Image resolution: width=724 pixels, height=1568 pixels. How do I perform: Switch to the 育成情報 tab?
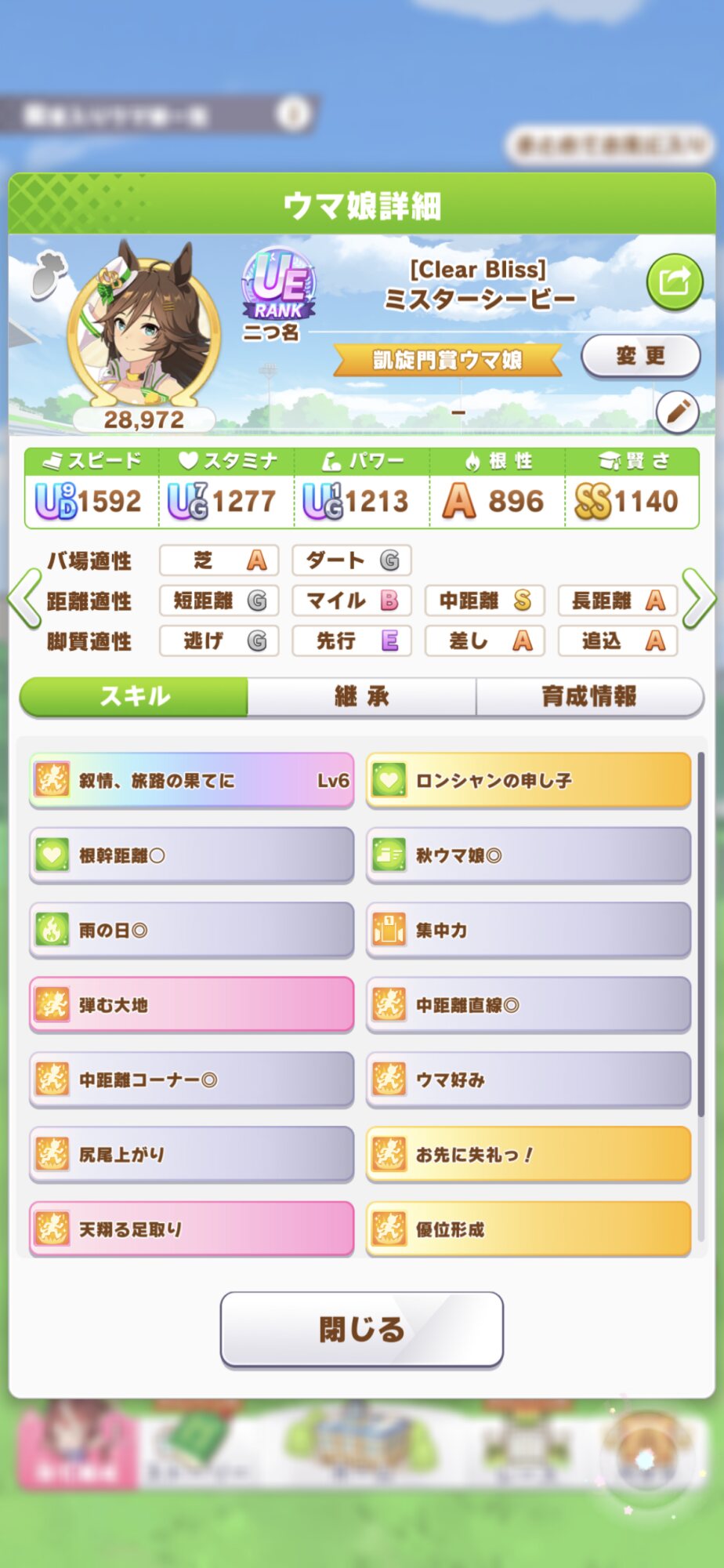pos(589,696)
